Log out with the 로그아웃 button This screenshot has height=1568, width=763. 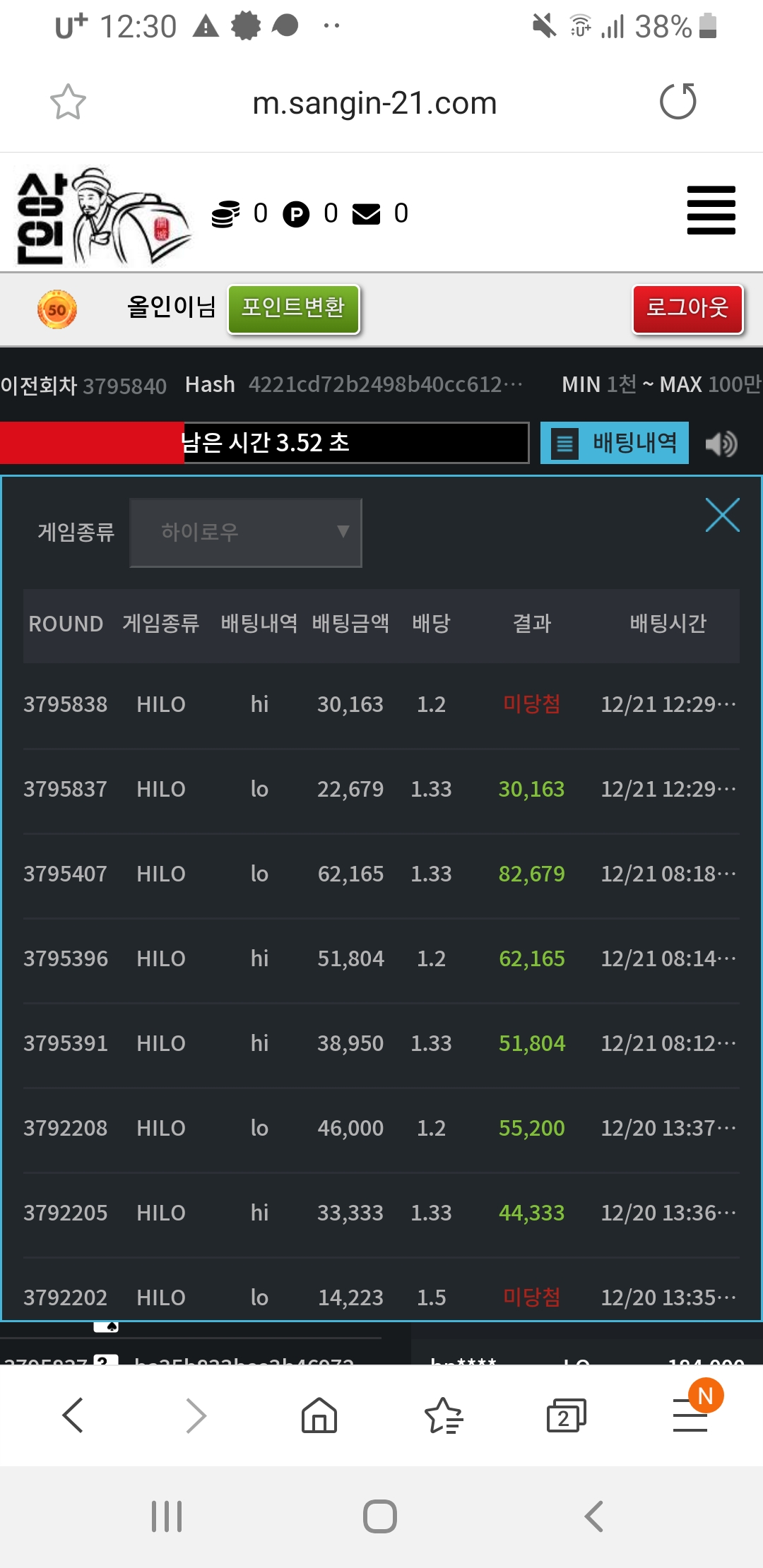tap(687, 309)
